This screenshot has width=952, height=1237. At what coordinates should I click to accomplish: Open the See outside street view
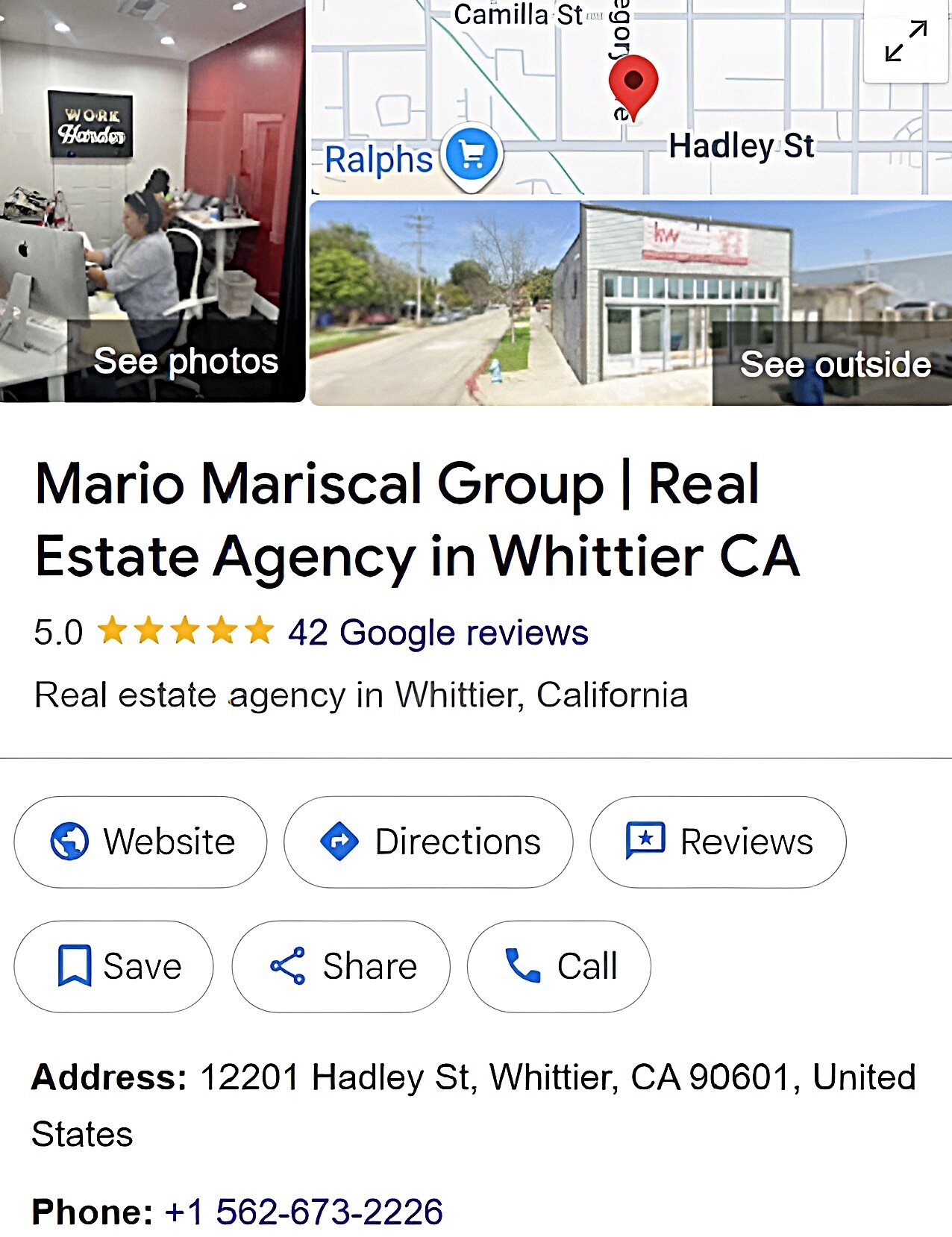click(x=630, y=303)
